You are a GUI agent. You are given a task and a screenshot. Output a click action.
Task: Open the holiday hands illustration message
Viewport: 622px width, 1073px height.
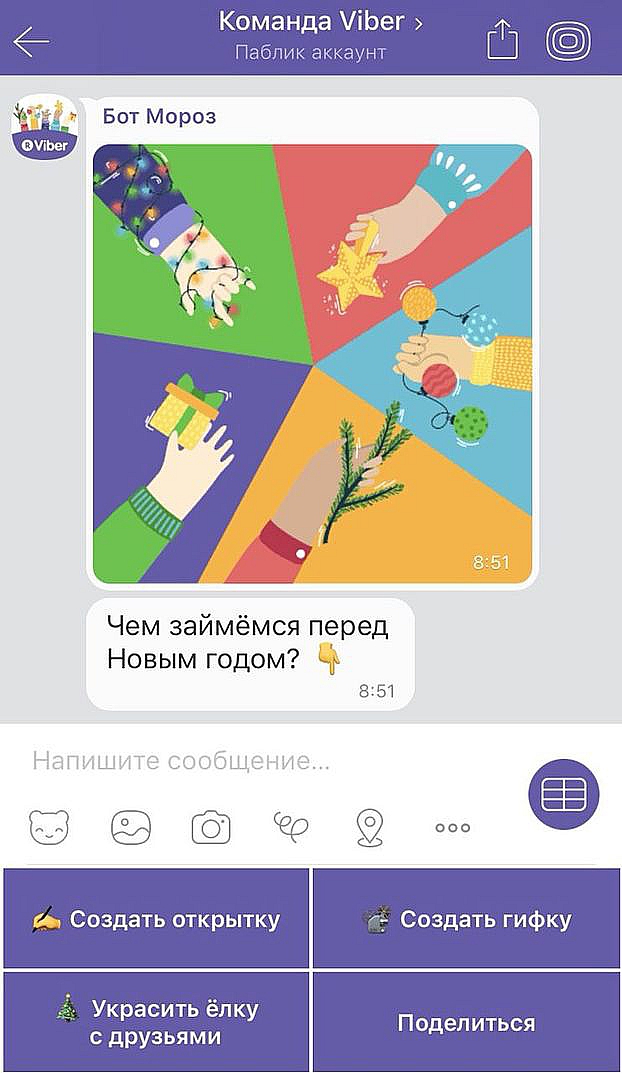[x=312, y=364]
